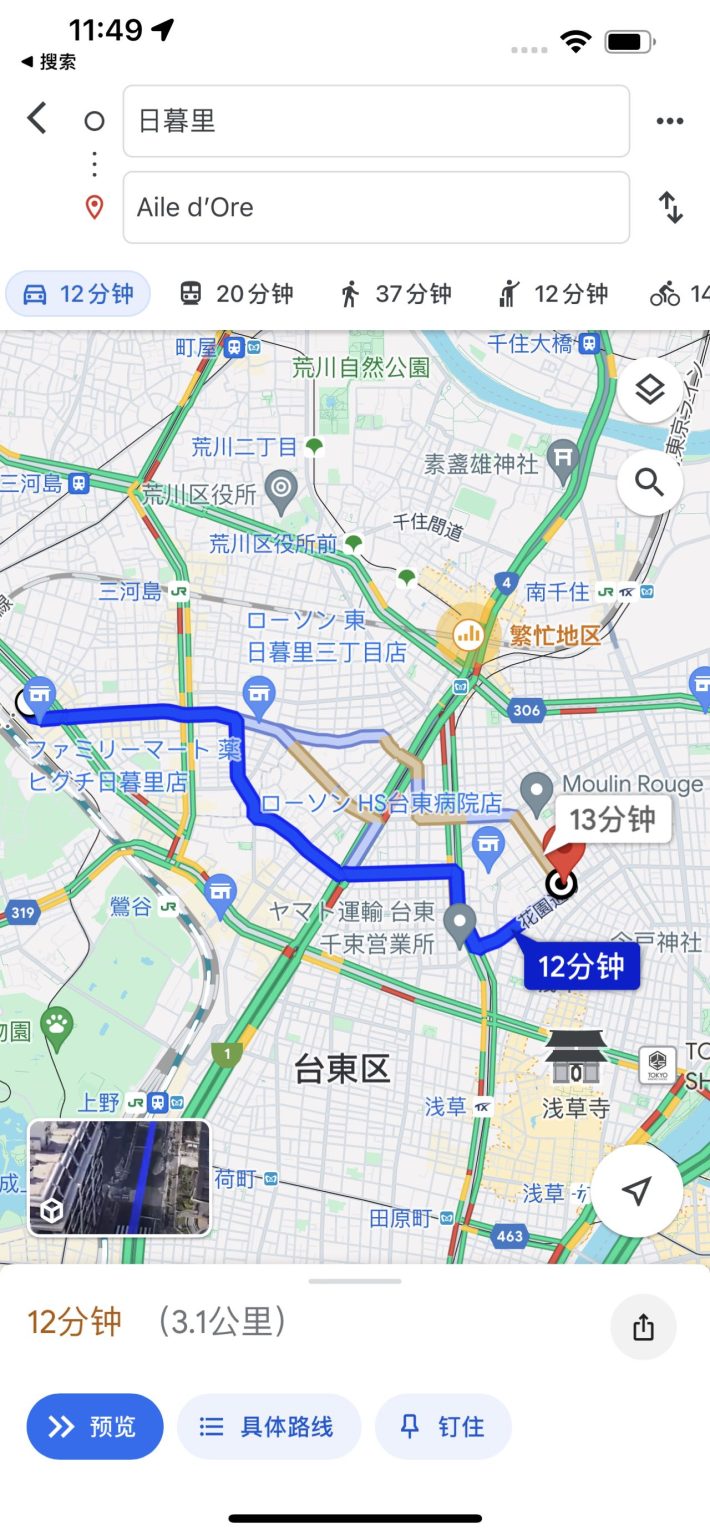Open the Street View preview thumbnail

pyautogui.click(x=119, y=1178)
